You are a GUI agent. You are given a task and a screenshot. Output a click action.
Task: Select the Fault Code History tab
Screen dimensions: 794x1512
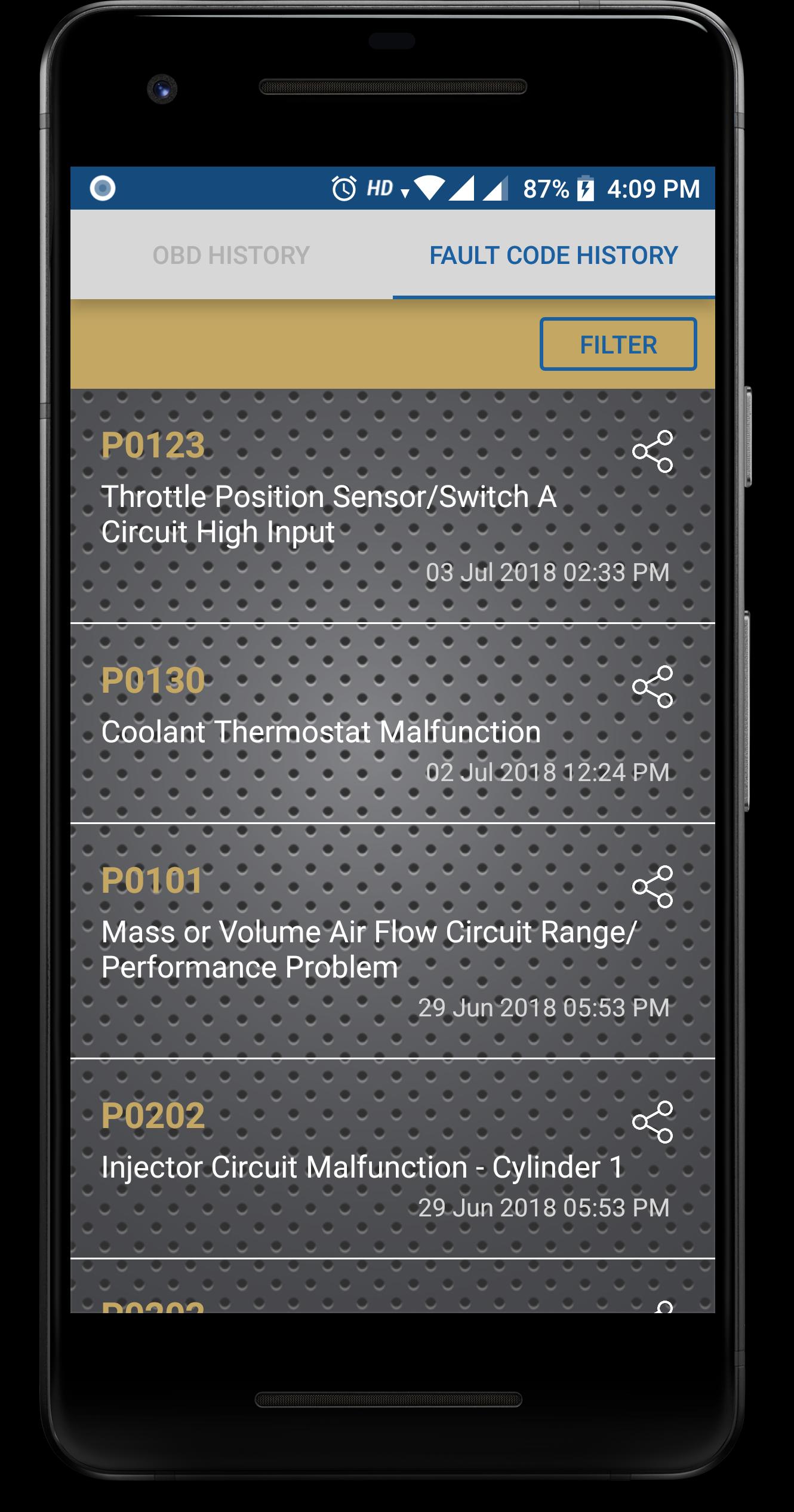pyautogui.click(x=553, y=255)
